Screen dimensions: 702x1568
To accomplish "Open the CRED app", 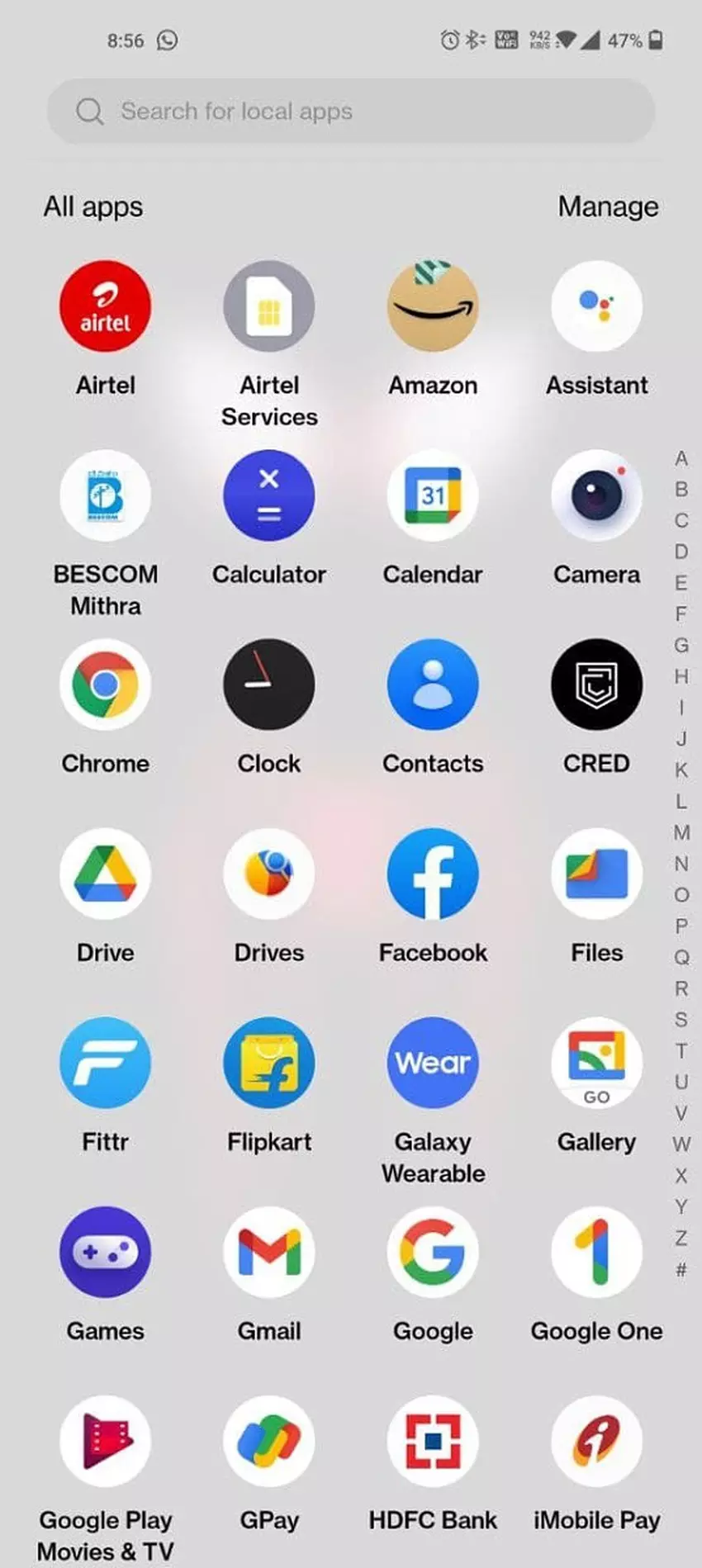I will 596,685.
